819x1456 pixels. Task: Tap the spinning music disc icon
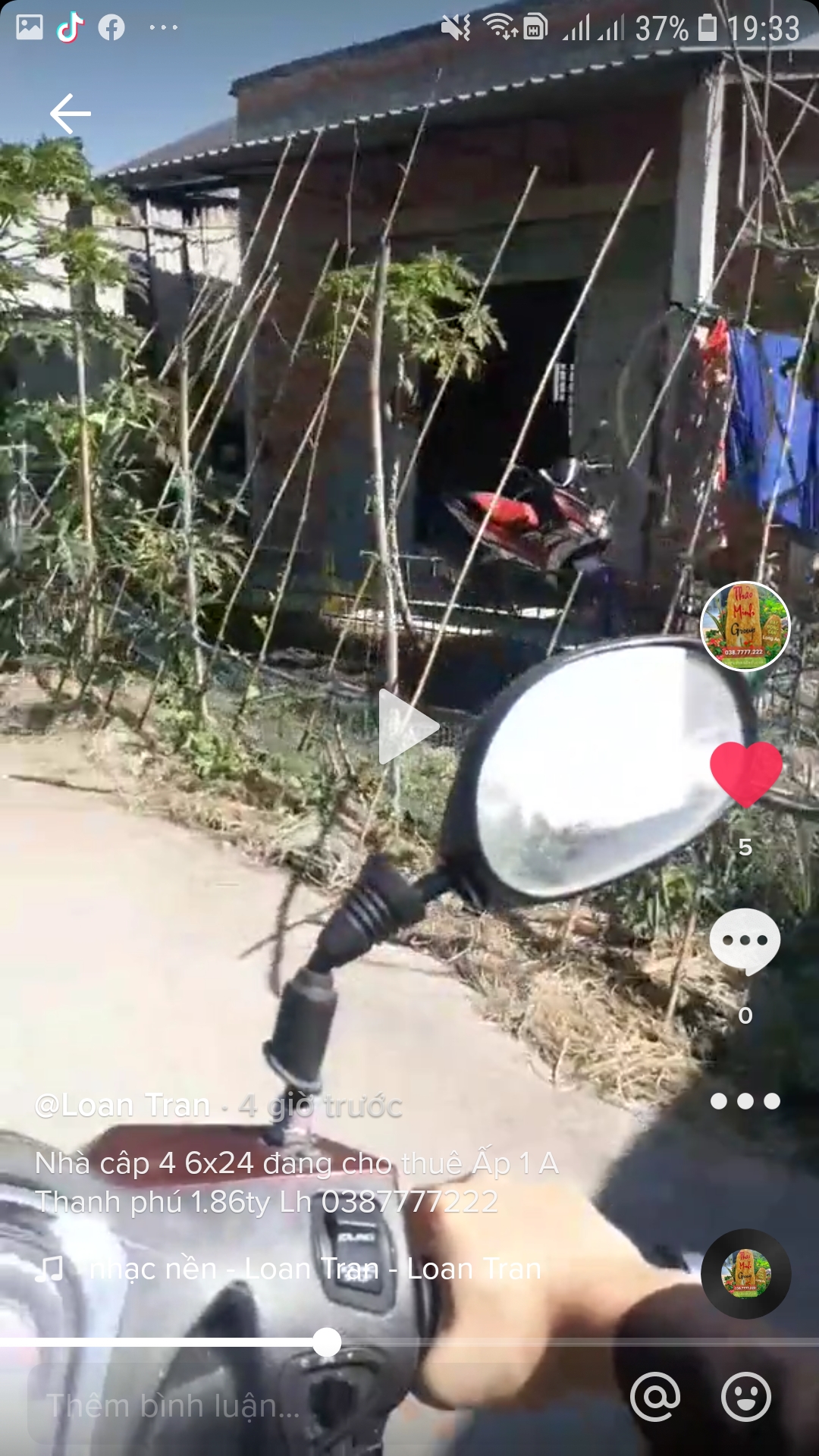point(746,1273)
